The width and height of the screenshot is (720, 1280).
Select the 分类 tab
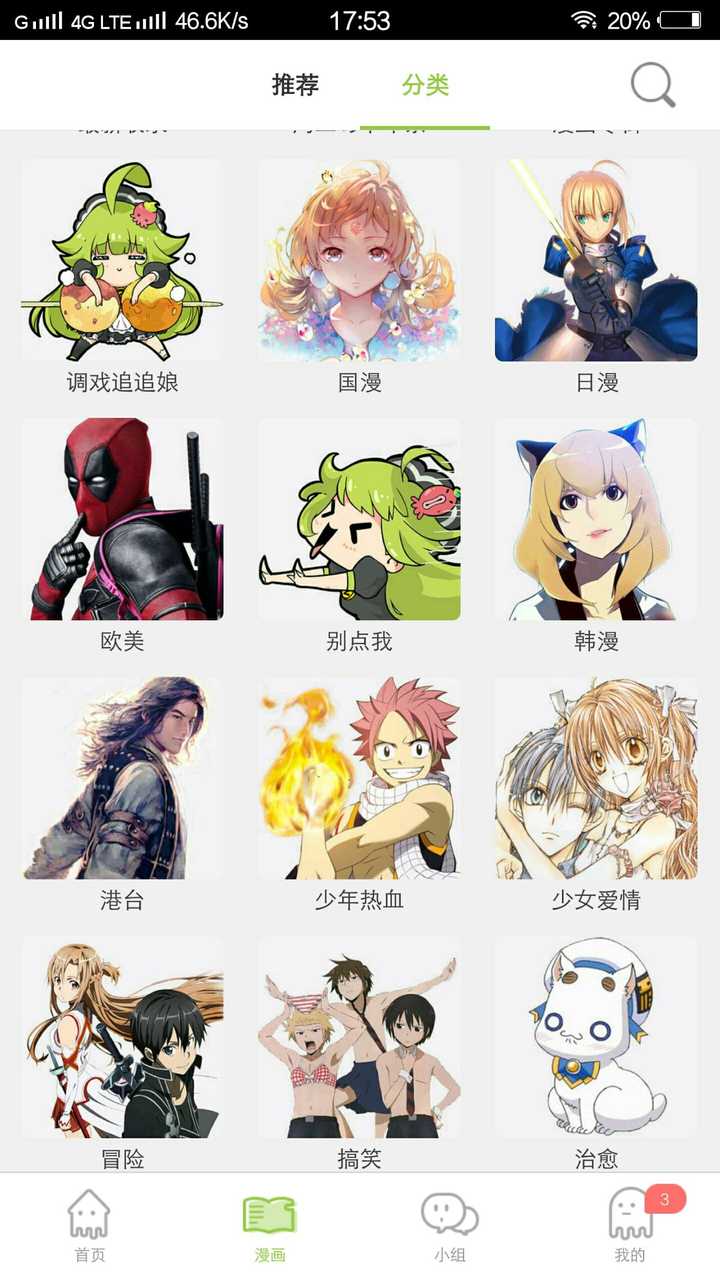(x=425, y=85)
